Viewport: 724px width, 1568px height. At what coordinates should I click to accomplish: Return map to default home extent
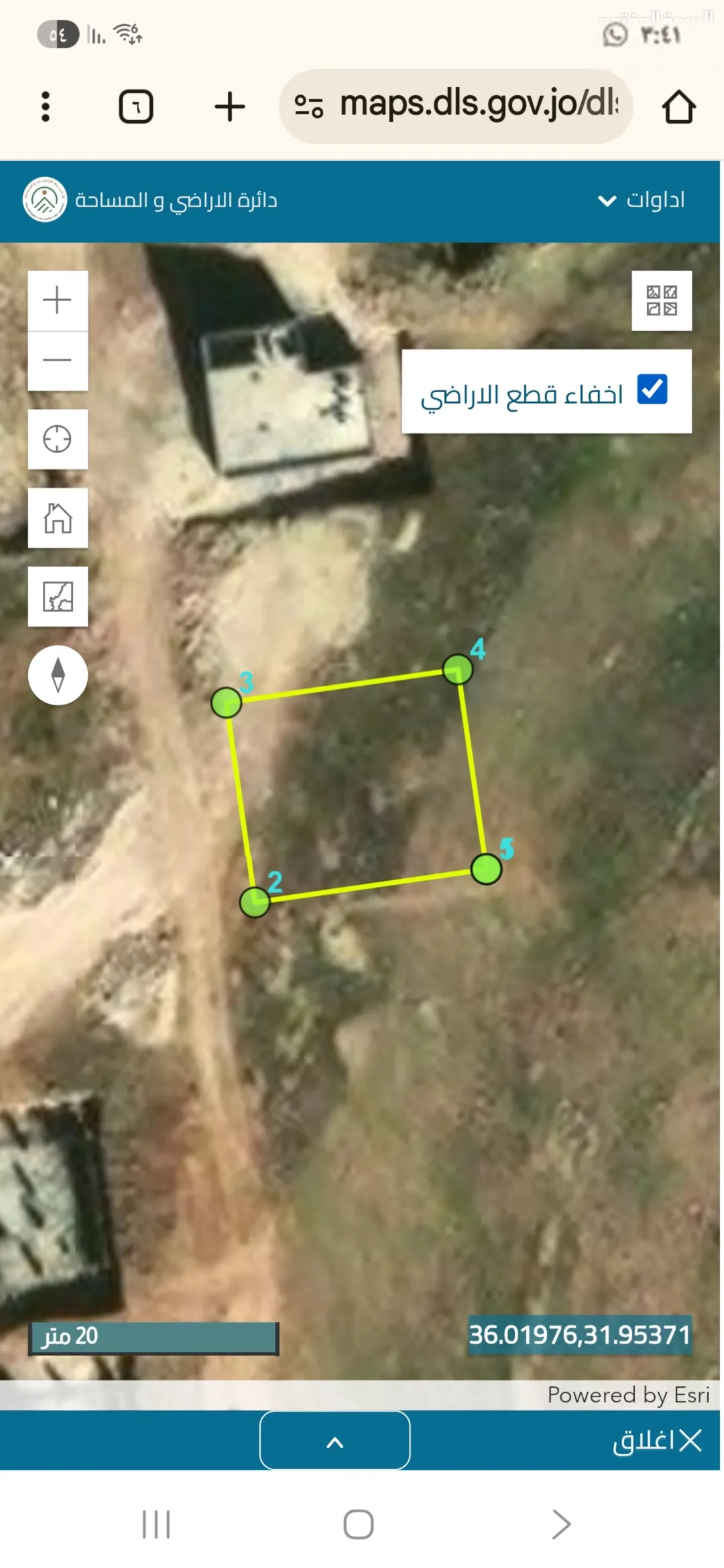tap(58, 518)
